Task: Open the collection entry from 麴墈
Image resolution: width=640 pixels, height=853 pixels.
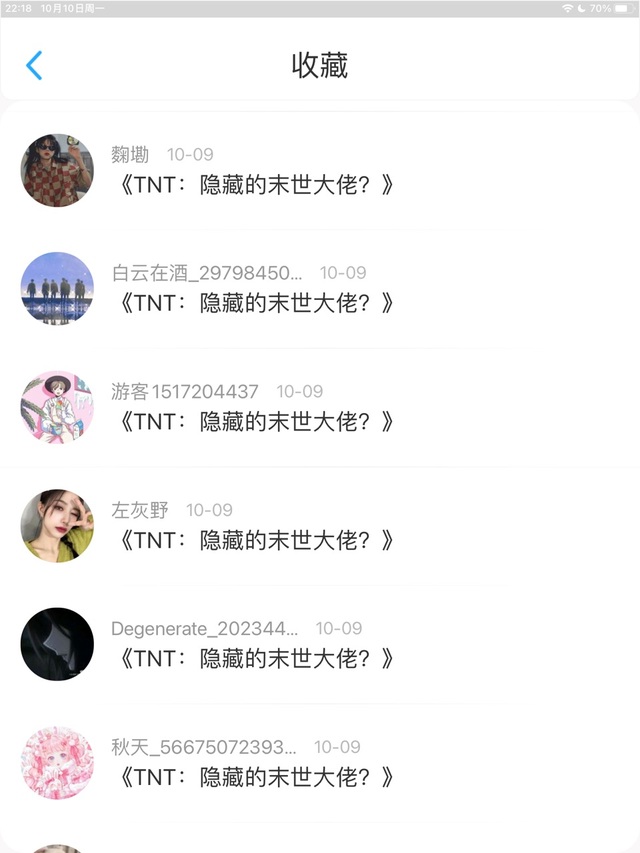Action: (255, 184)
